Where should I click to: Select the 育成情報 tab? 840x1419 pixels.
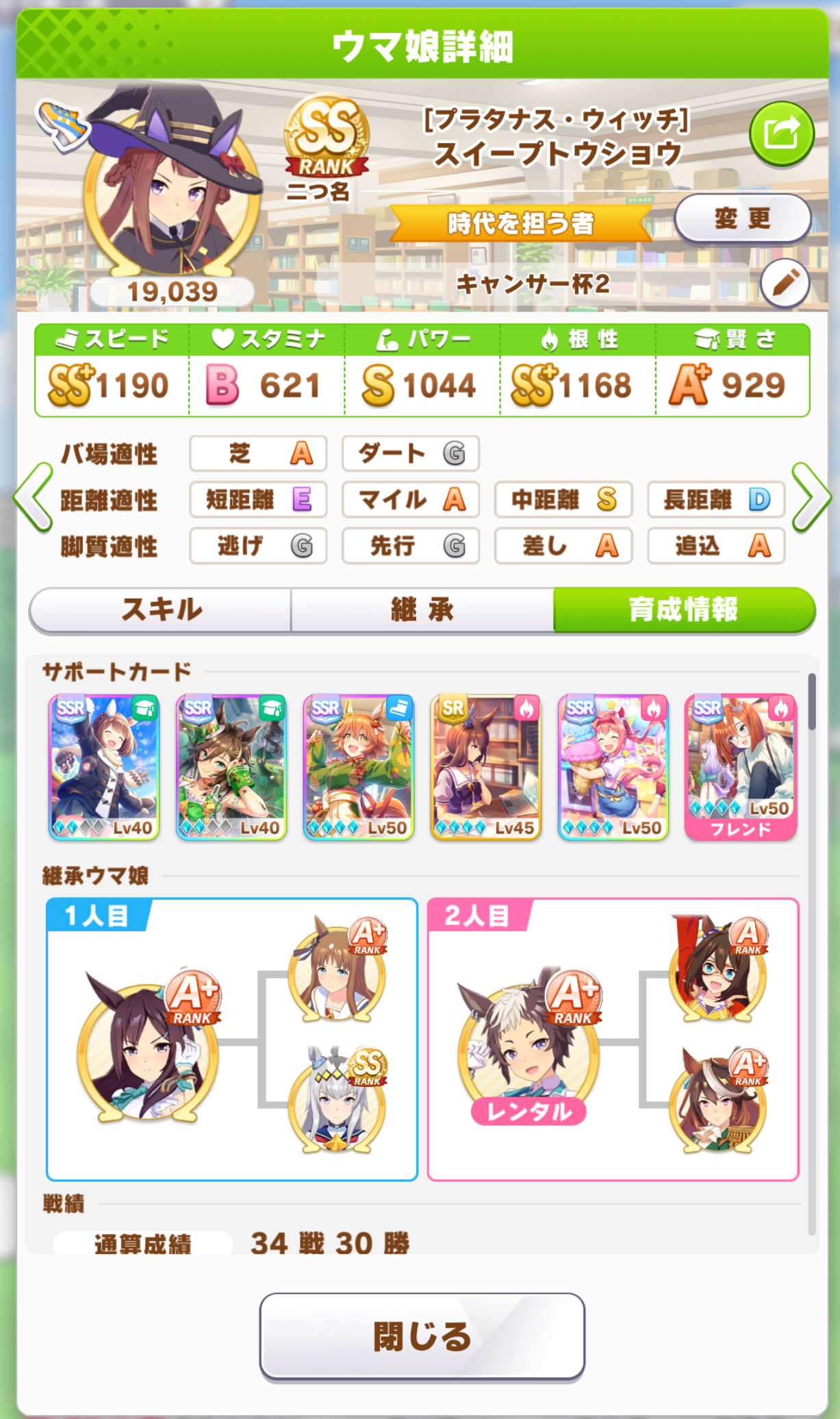pos(684,610)
